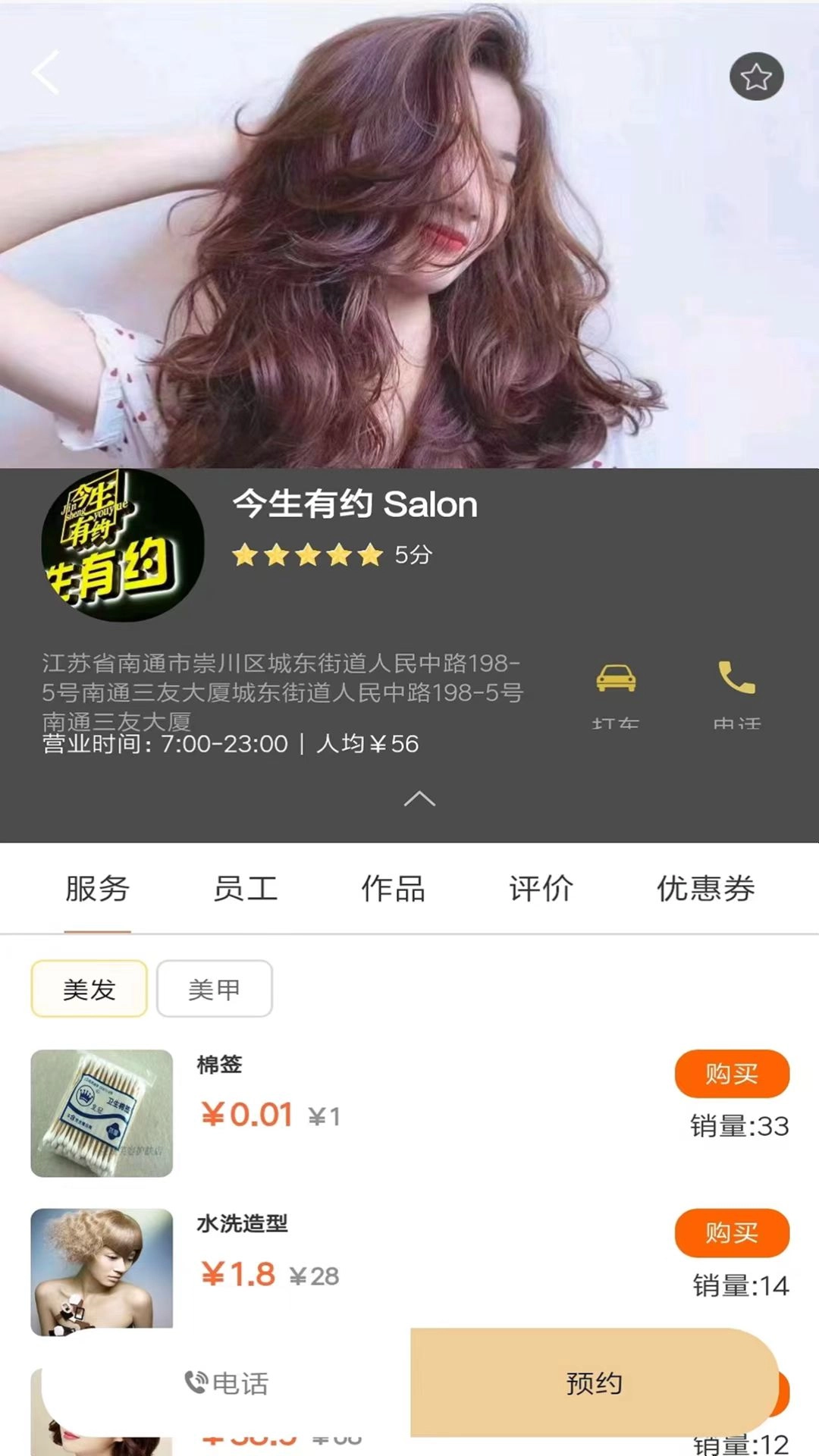Screen dimensions: 819x1456
Task: Open the 优惠券 tab
Action: point(705,889)
